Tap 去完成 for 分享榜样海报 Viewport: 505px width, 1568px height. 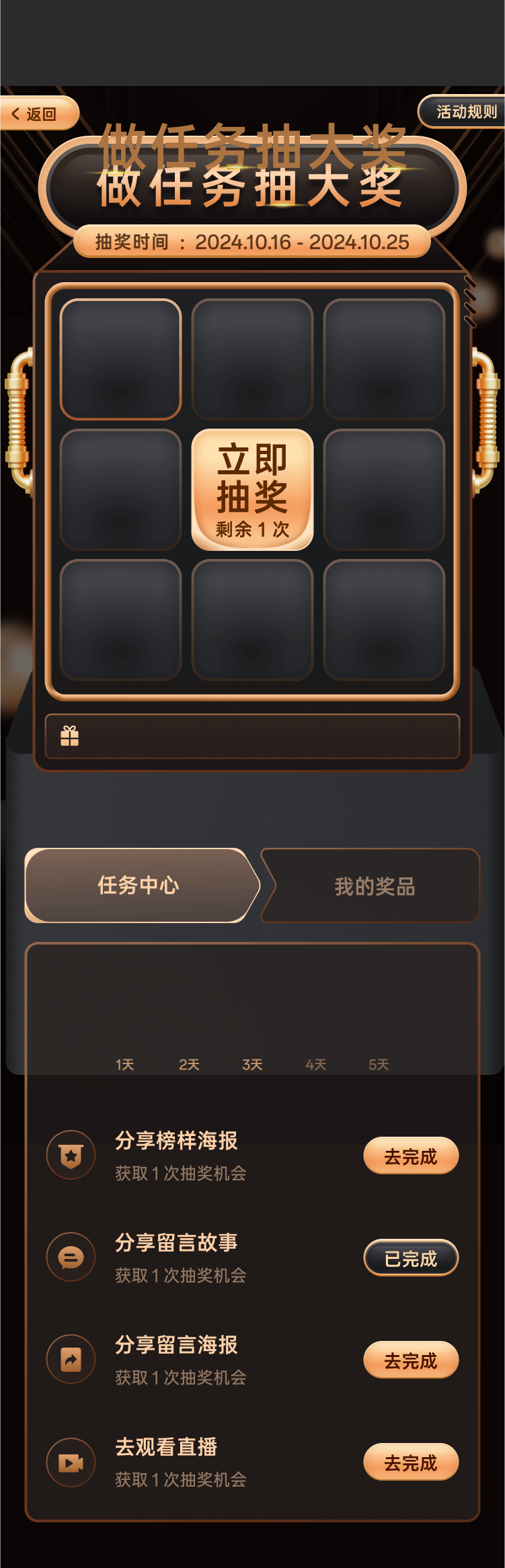(411, 1156)
